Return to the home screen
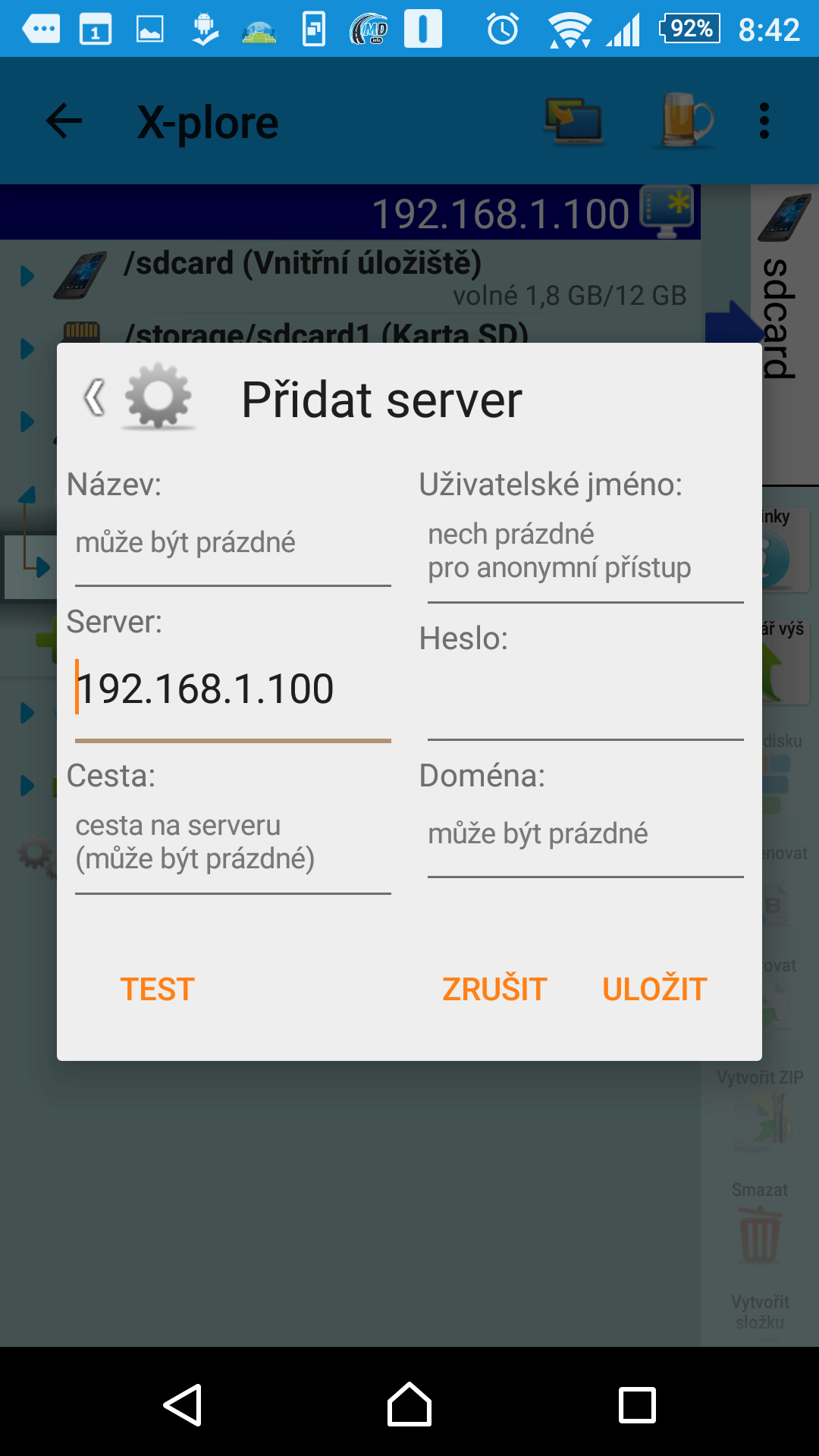Viewport: 819px width, 1456px height. (x=409, y=1404)
